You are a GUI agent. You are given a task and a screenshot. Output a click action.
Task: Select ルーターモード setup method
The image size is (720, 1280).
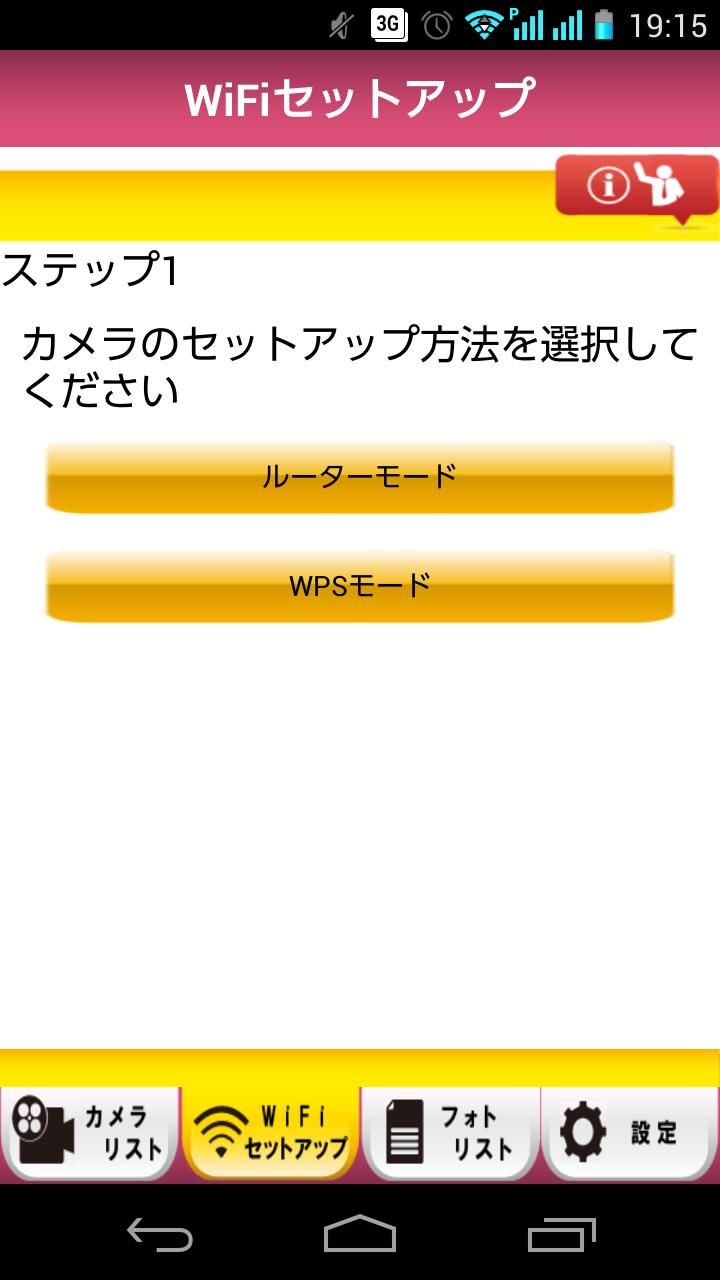coord(360,477)
